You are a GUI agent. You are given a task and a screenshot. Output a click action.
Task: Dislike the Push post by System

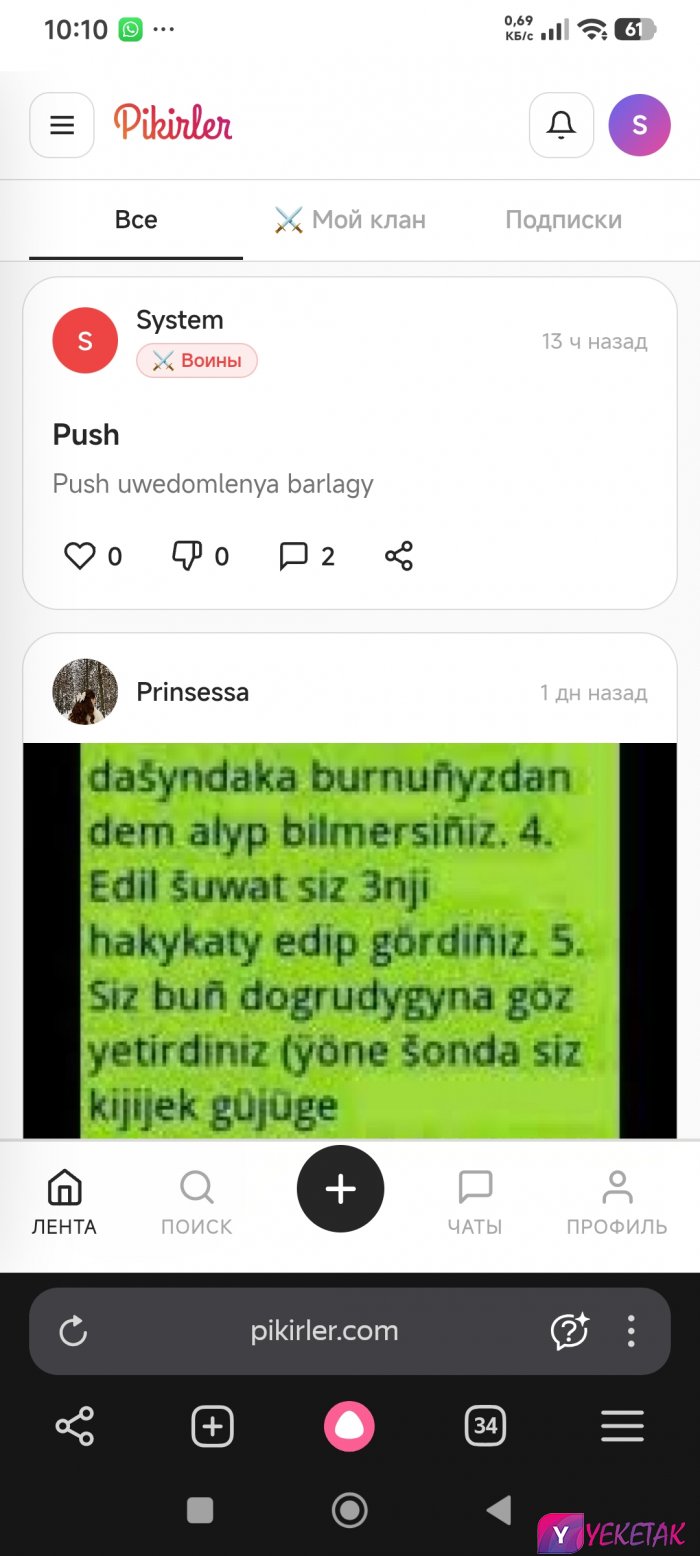pos(187,556)
